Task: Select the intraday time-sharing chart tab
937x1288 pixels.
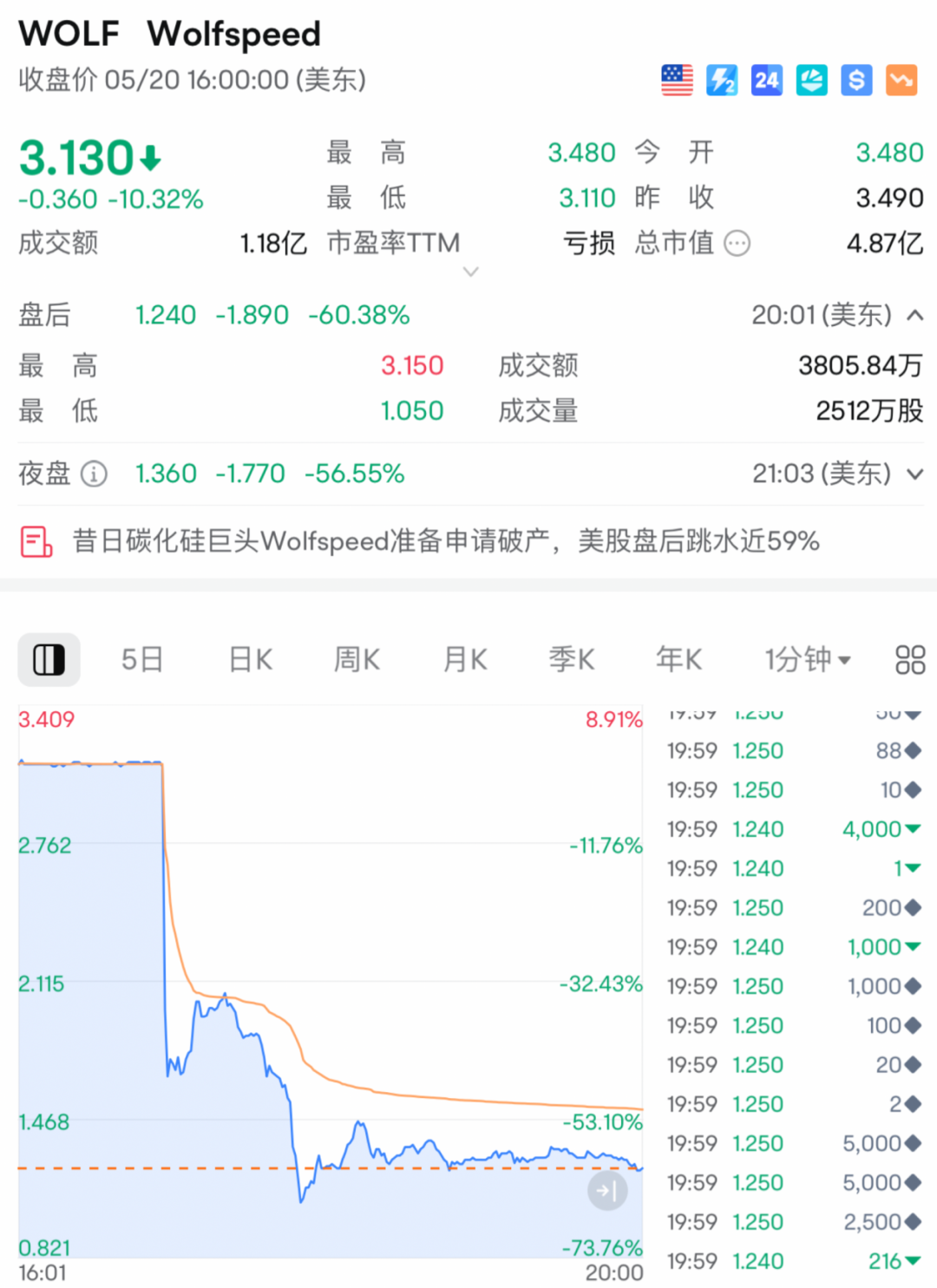Action: (x=49, y=660)
